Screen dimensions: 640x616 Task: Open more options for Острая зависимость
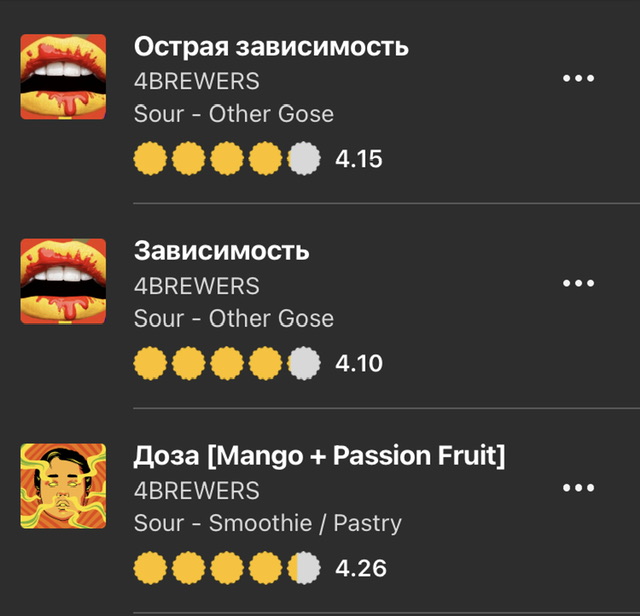click(578, 78)
